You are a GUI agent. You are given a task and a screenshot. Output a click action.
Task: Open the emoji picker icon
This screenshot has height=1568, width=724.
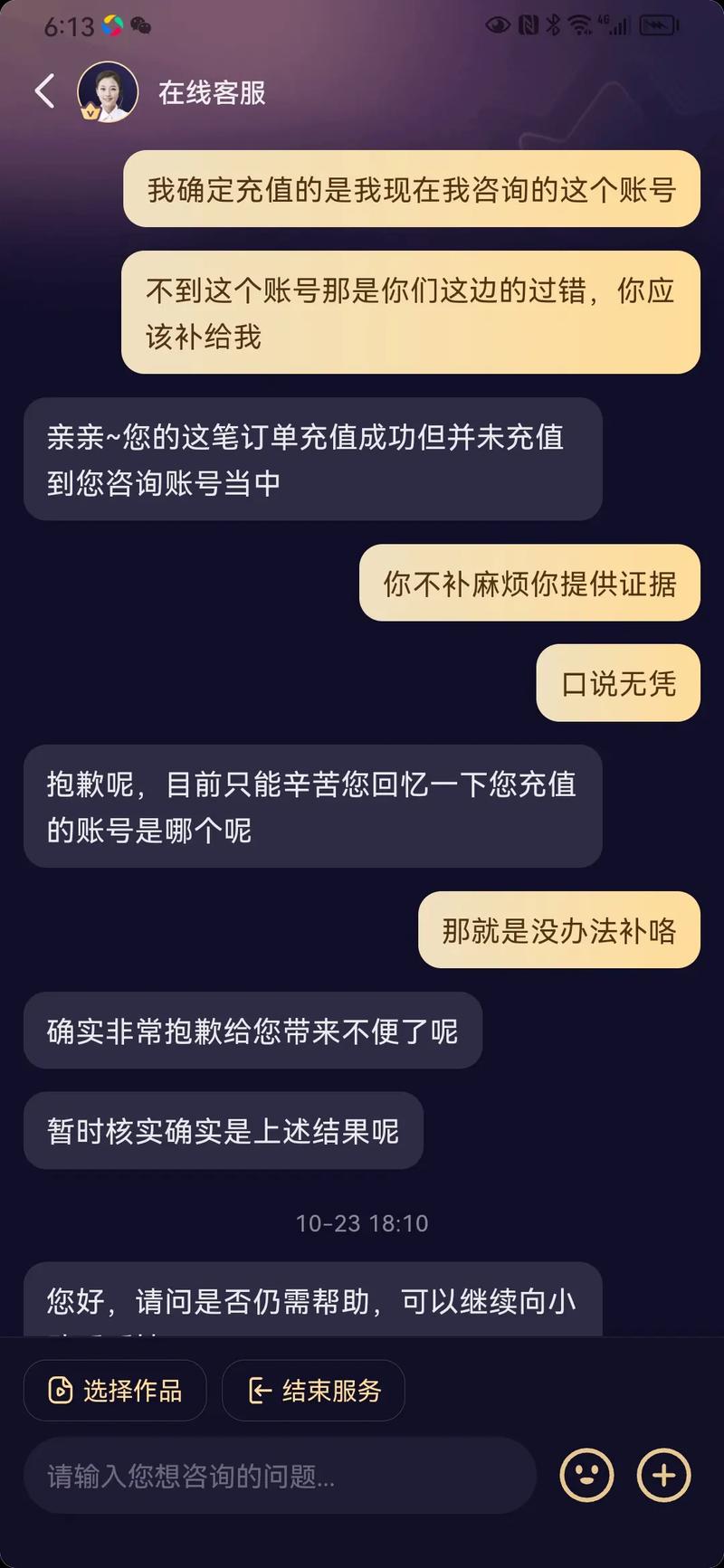coord(586,1475)
